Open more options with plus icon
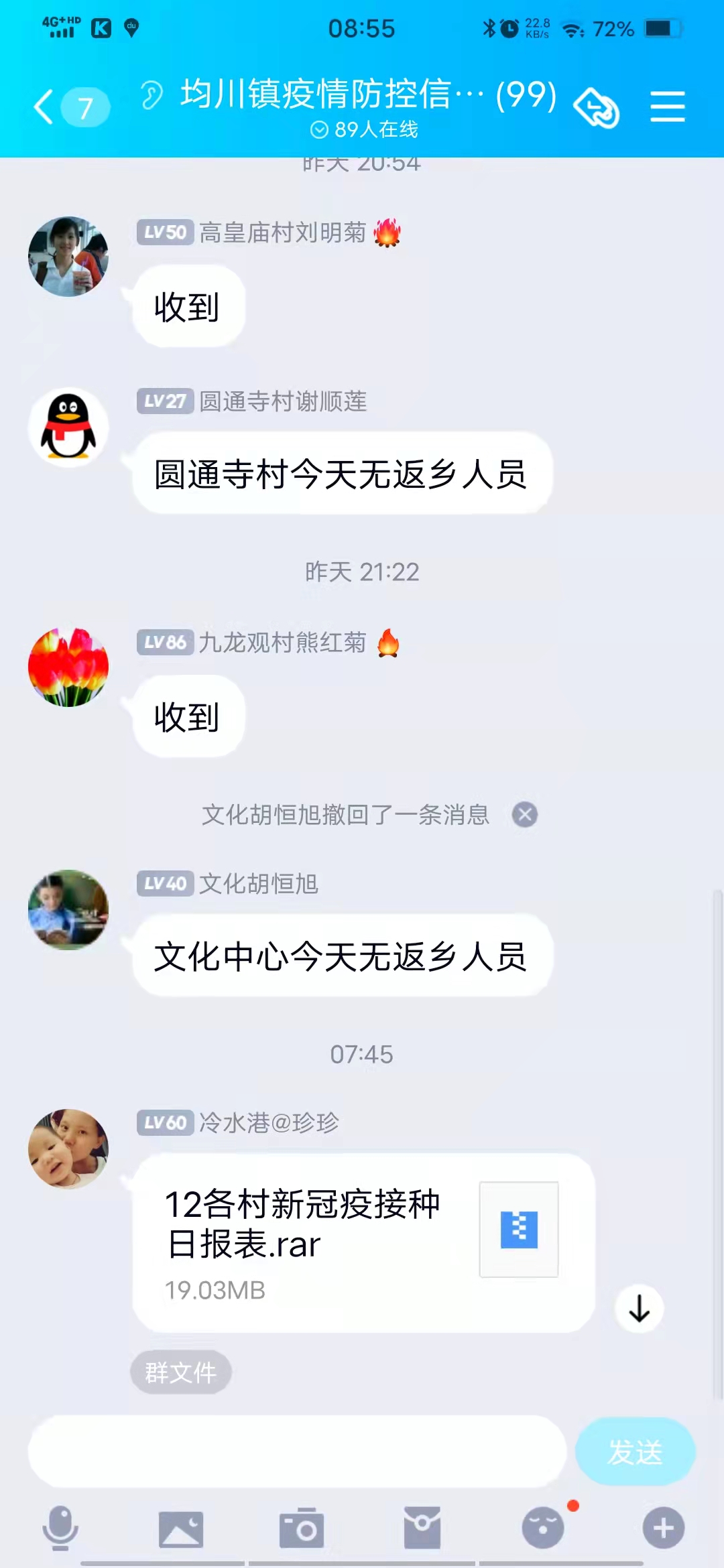This screenshot has height=1568, width=724. tap(664, 1528)
